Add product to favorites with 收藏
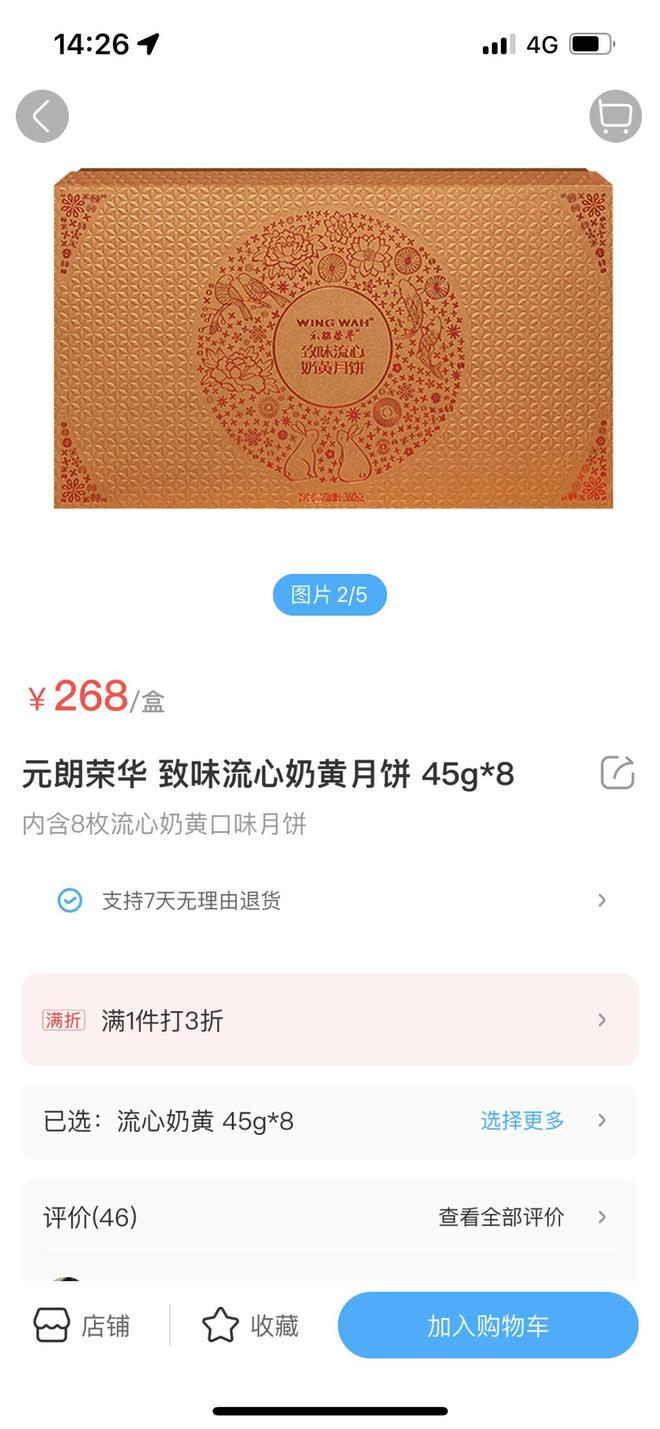Image resolution: width=660 pixels, height=1429 pixels. click(251, 1326)
